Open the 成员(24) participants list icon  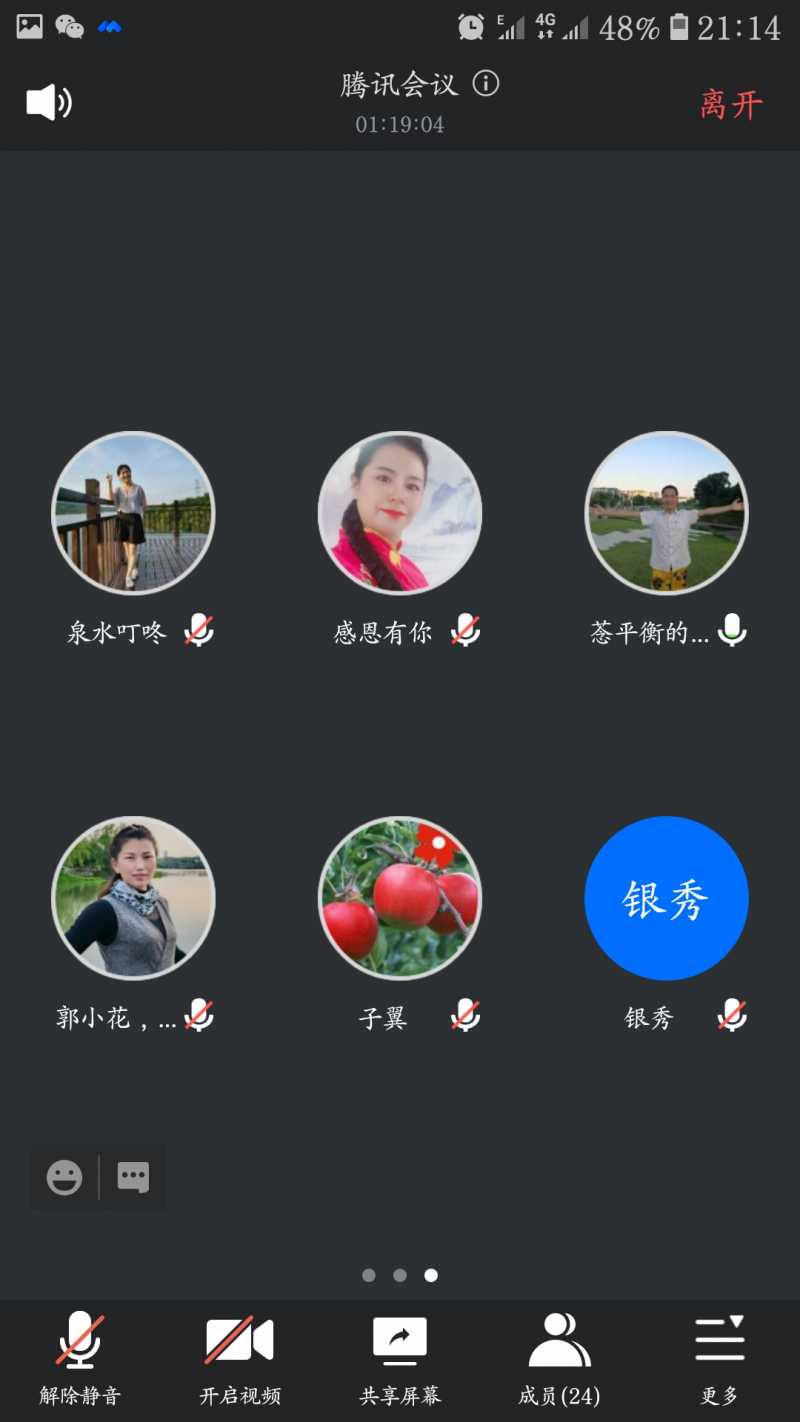(560, 1338)
